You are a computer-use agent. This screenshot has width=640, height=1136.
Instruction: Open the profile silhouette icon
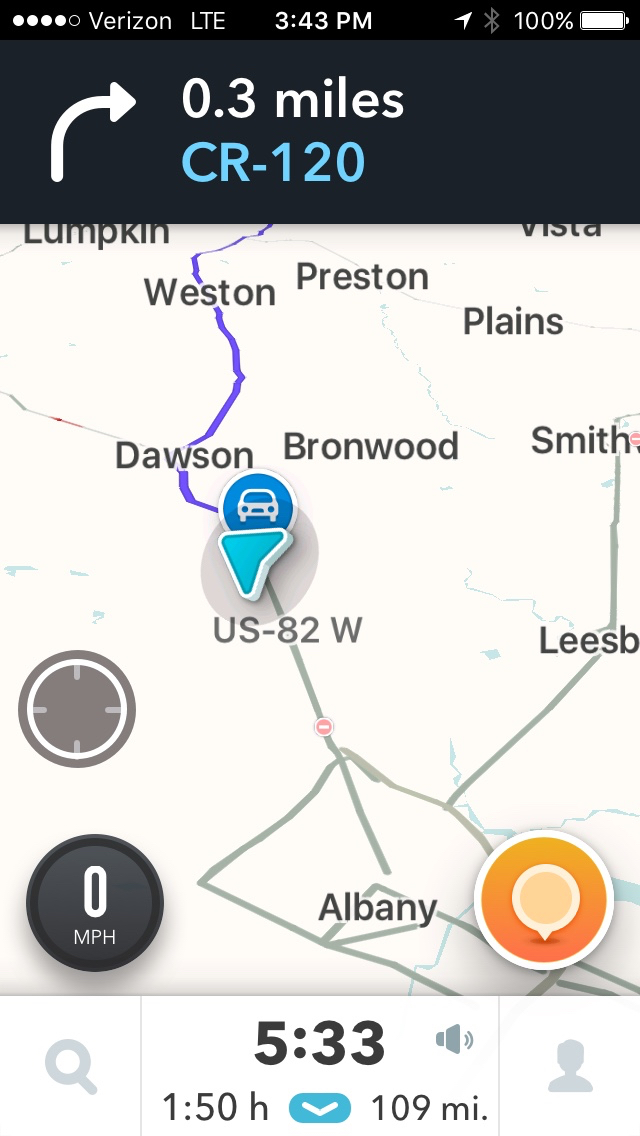[571, 1066]
